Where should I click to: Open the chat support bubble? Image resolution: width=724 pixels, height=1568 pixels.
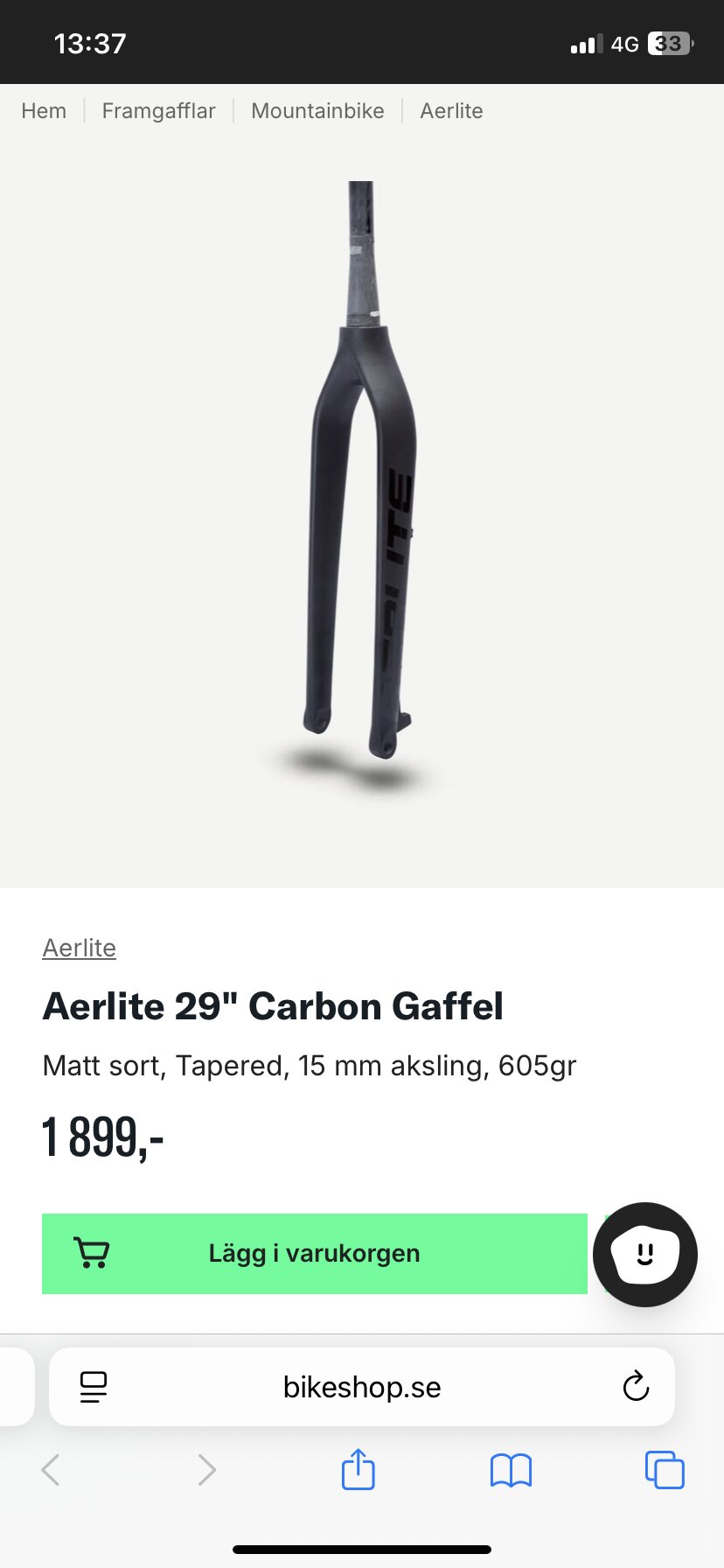point(645,1255)
